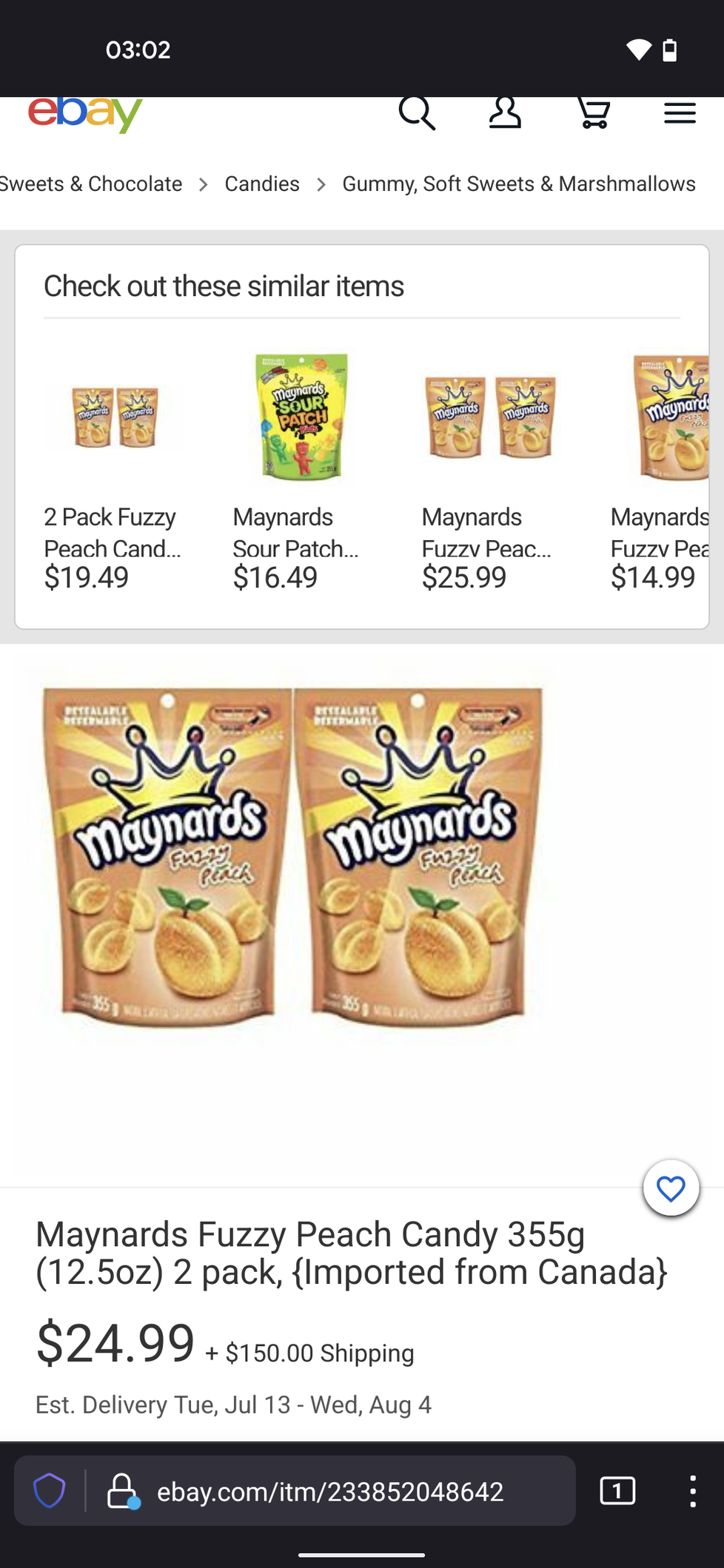Open Sweets & Chocolate breadcrumb

point(91,184)
